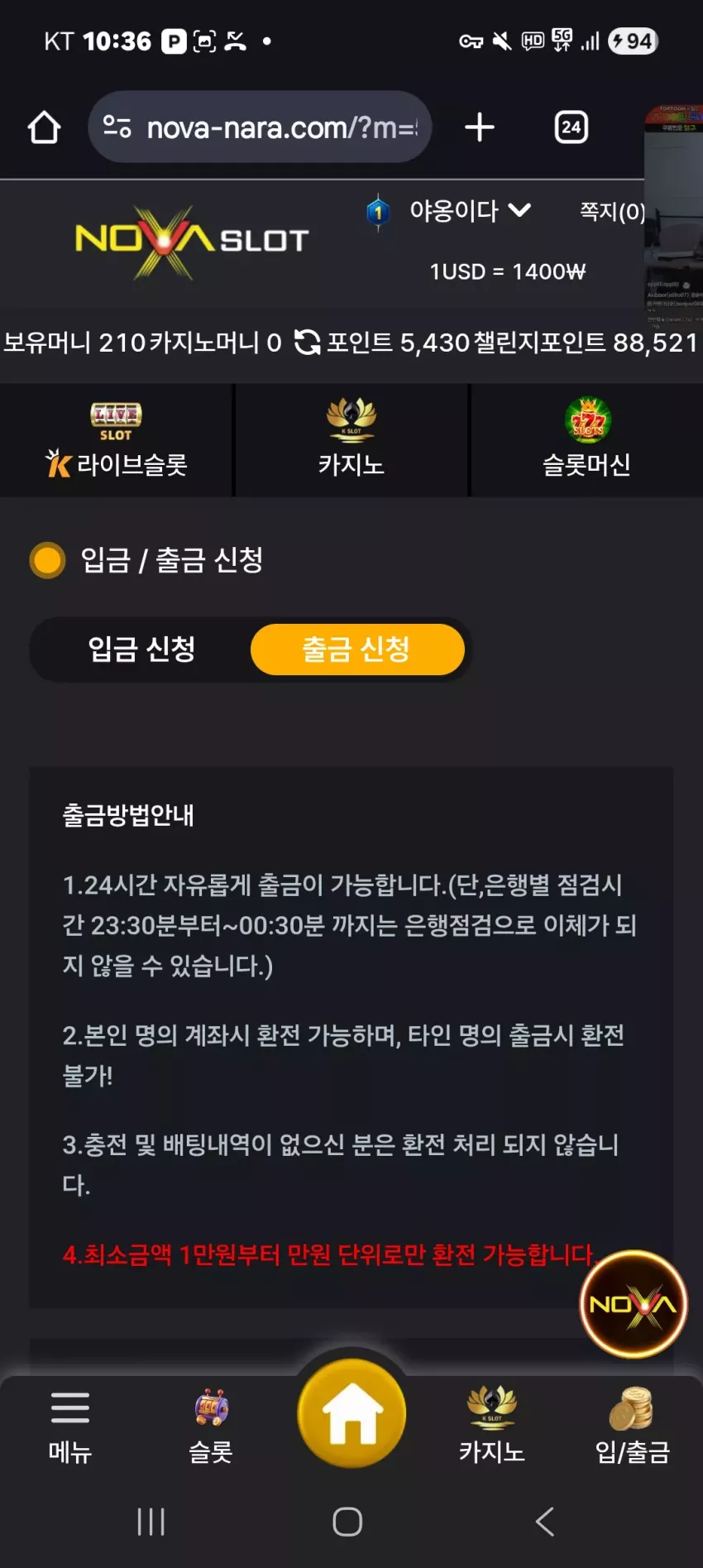Tap the nova-nara.com address bar
Screen dimensions: 703x1568
tap(260, 127)
